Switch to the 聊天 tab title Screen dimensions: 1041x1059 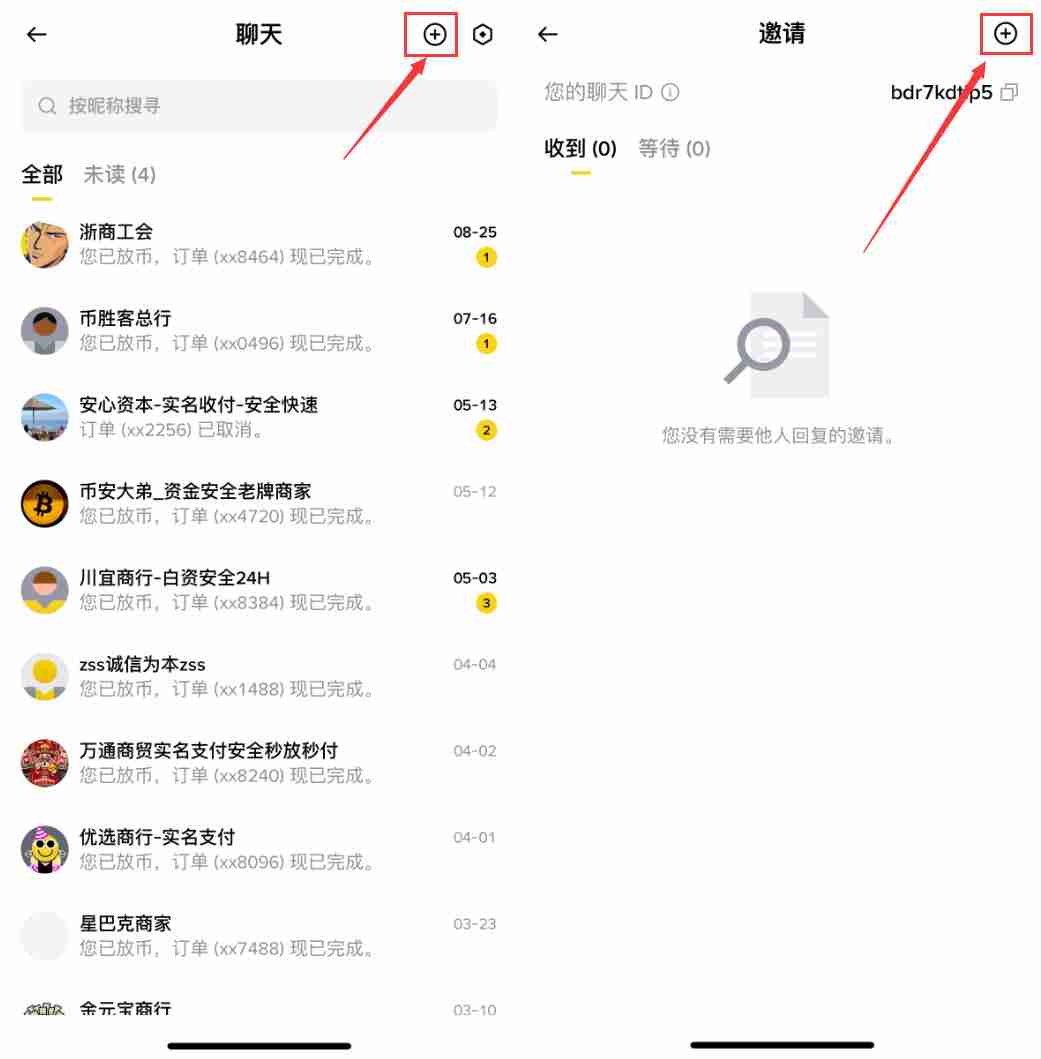(x=259, y=33)
